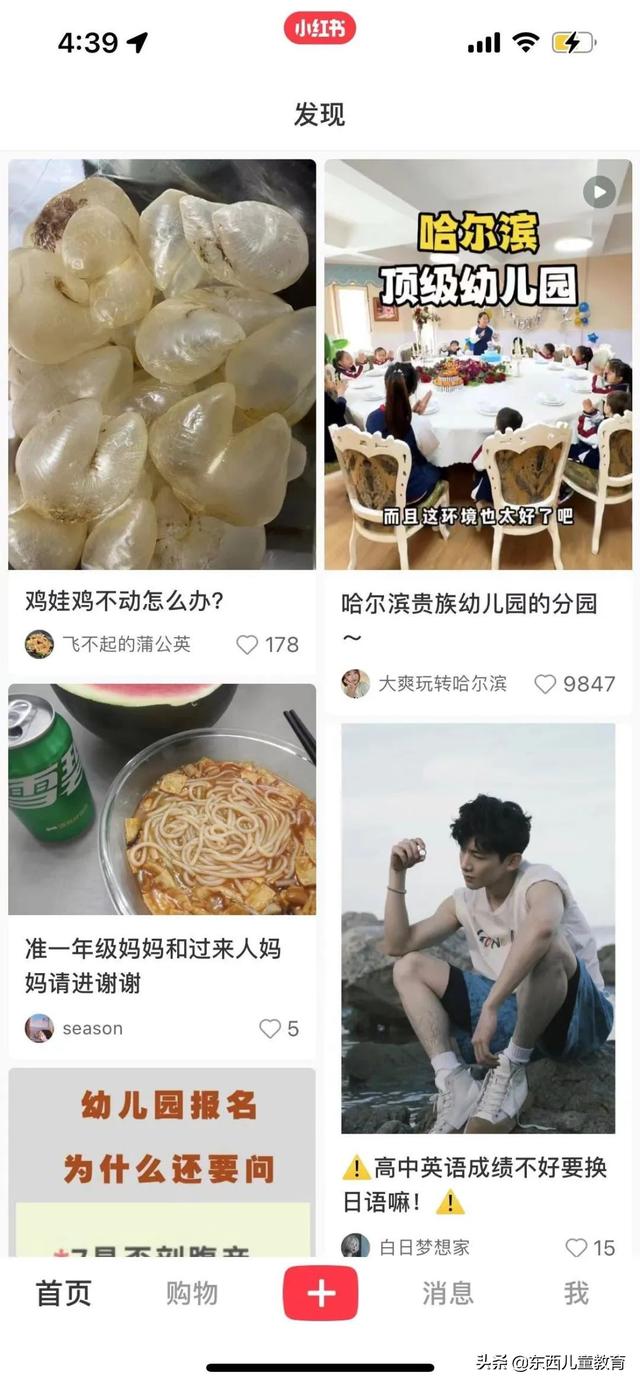Open the 哈尔滨顶级幼儿园 video post
The image size is (640, 1385).
(478, 365)
